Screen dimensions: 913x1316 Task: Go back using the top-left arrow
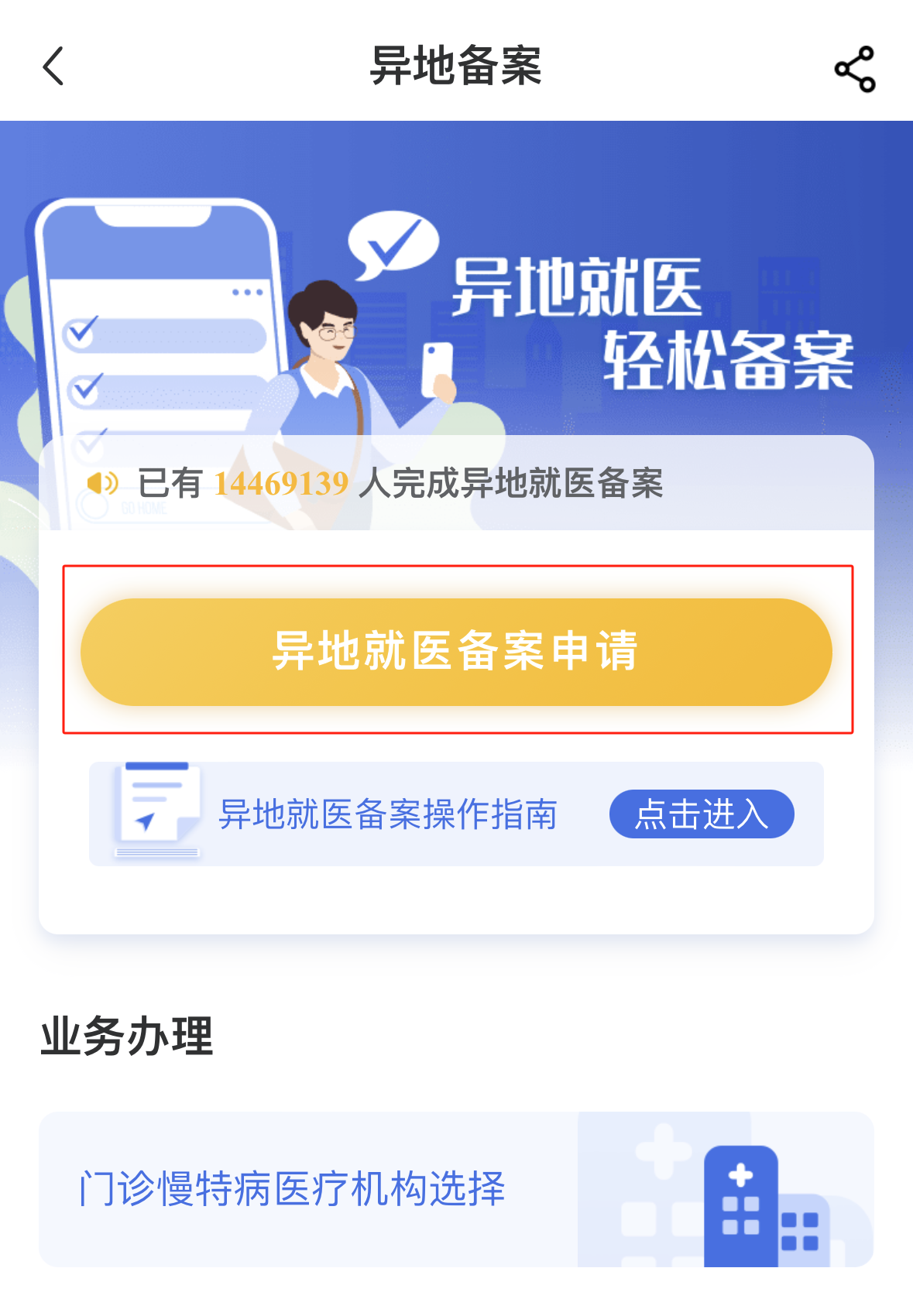(53, 67)
